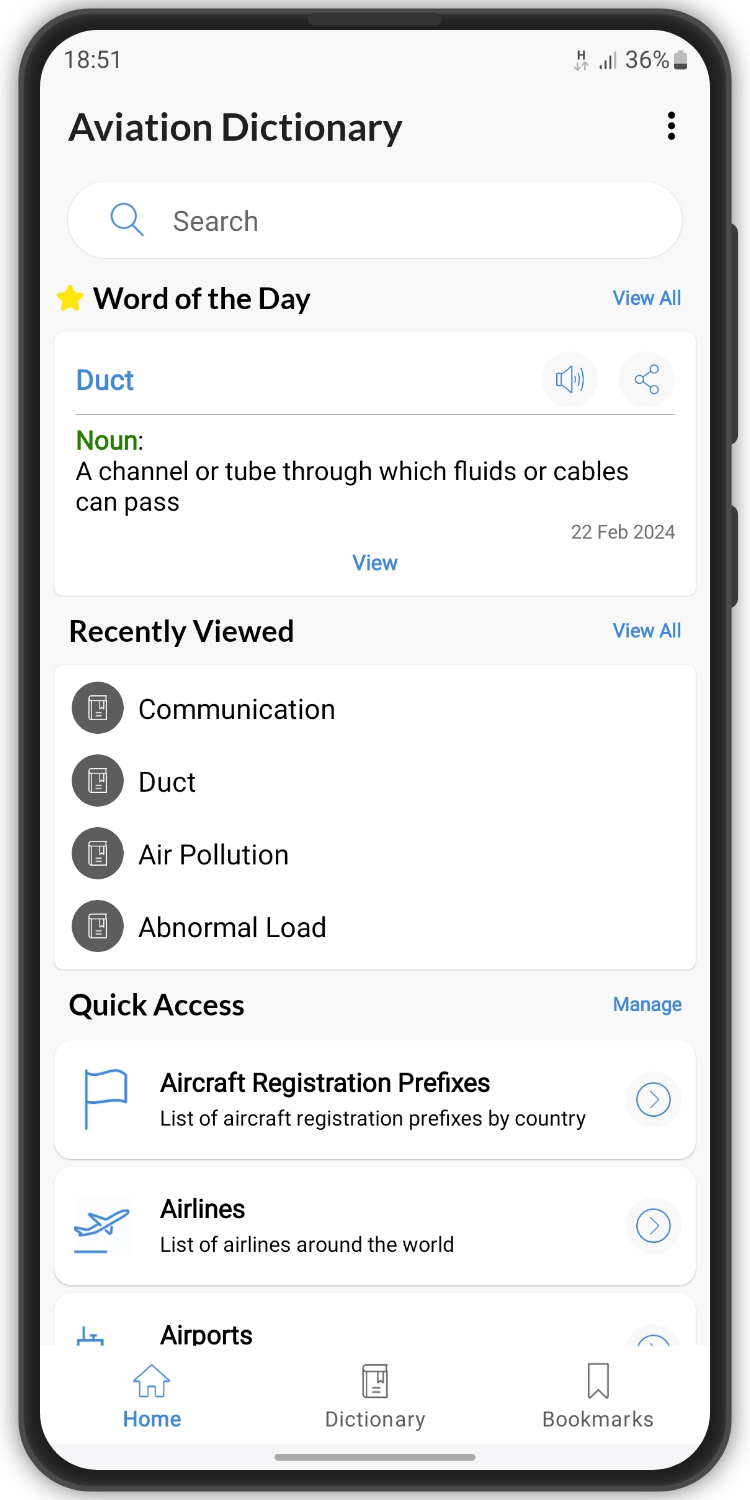
Task: Play pronunciation of the word Duct
Action: pyautogui.click(x=570, y=380)
